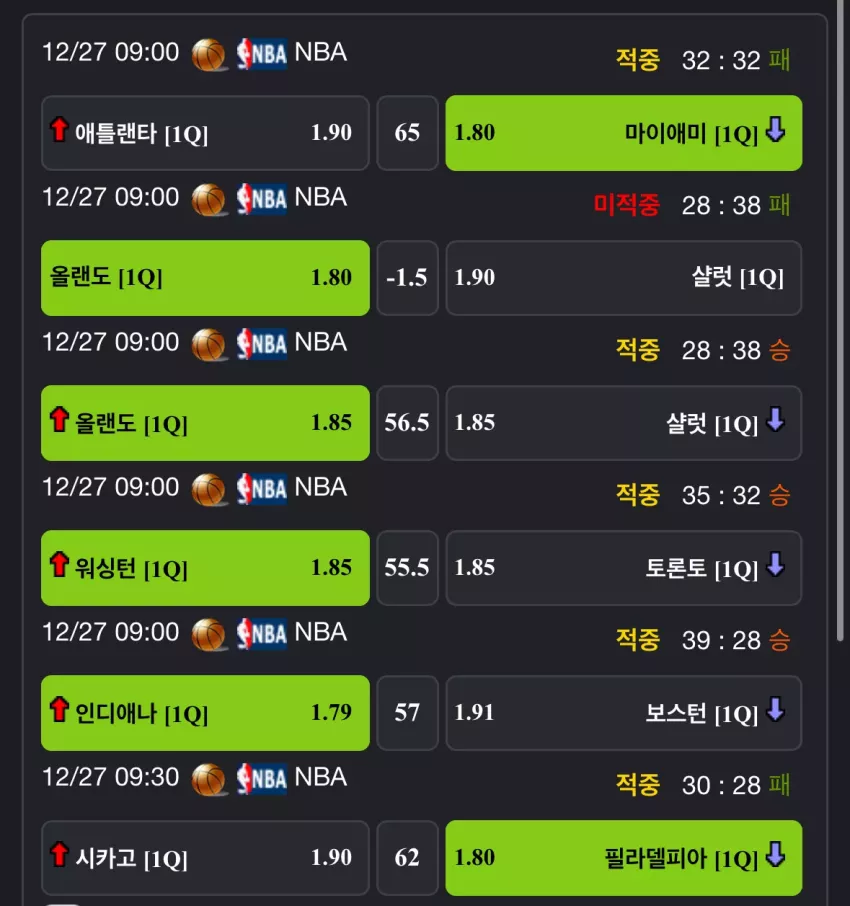Tap 샬럿 [1Q] handicap odds 1.90

click(623, 278)
